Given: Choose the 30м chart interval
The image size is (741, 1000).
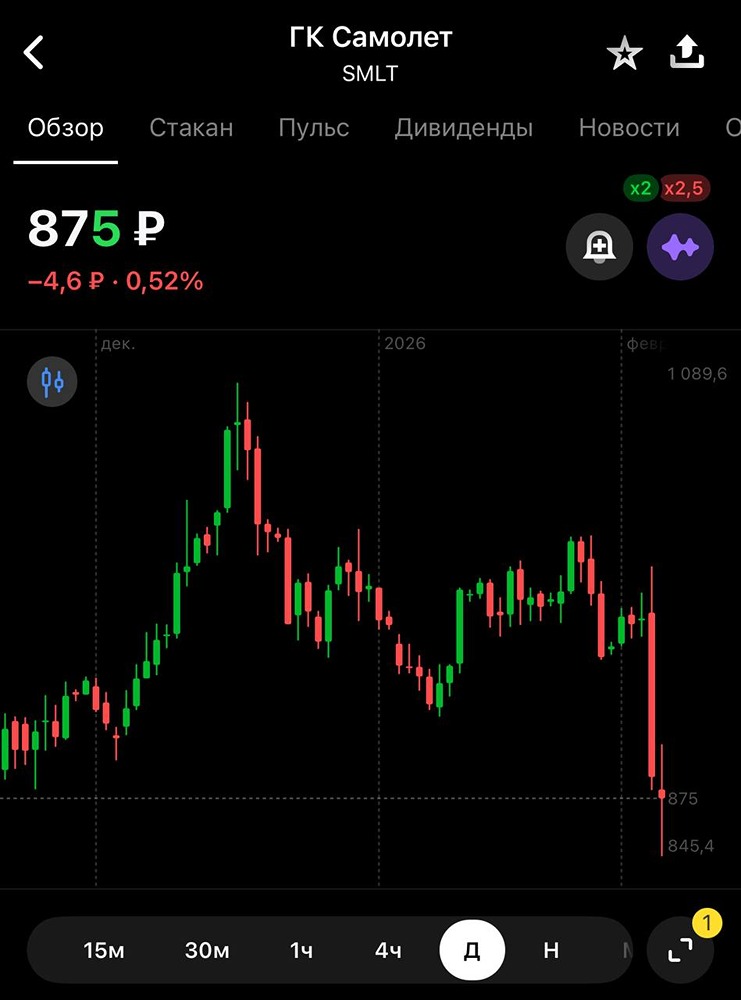Looking at the screenshot, I should [207, 950].
